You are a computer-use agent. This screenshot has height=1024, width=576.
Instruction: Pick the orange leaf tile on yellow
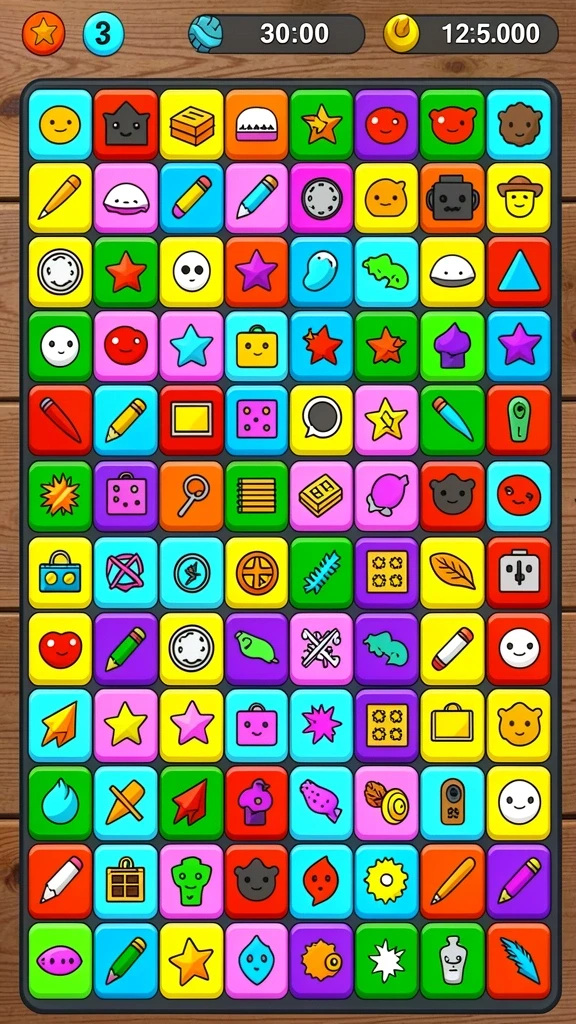pos(453,572)
